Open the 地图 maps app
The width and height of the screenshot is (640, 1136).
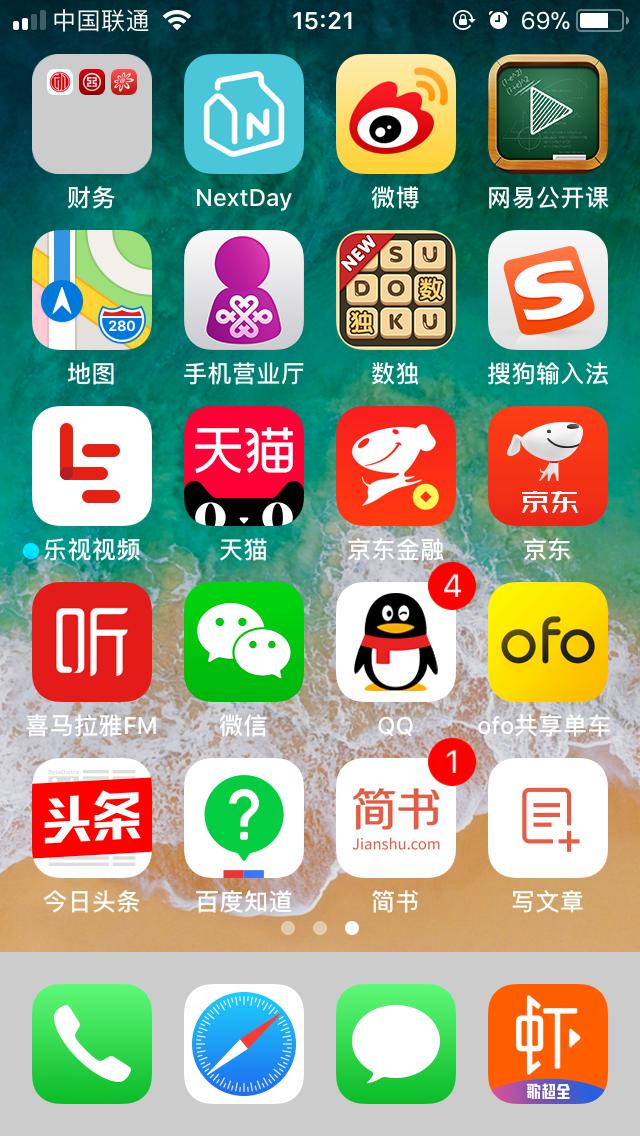coord(92,290)
